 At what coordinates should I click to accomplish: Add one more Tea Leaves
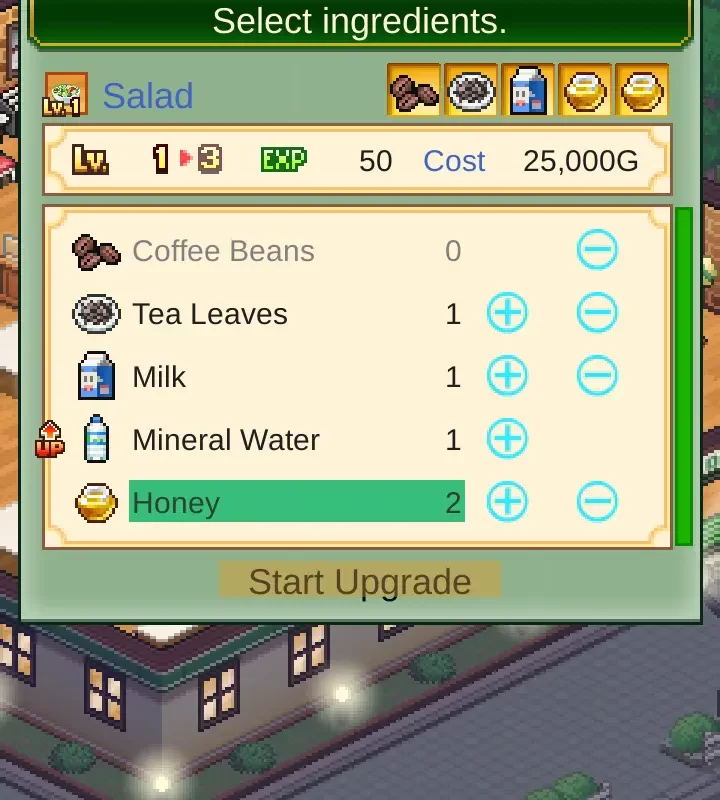pyautogui.click(x=507, y=314)
